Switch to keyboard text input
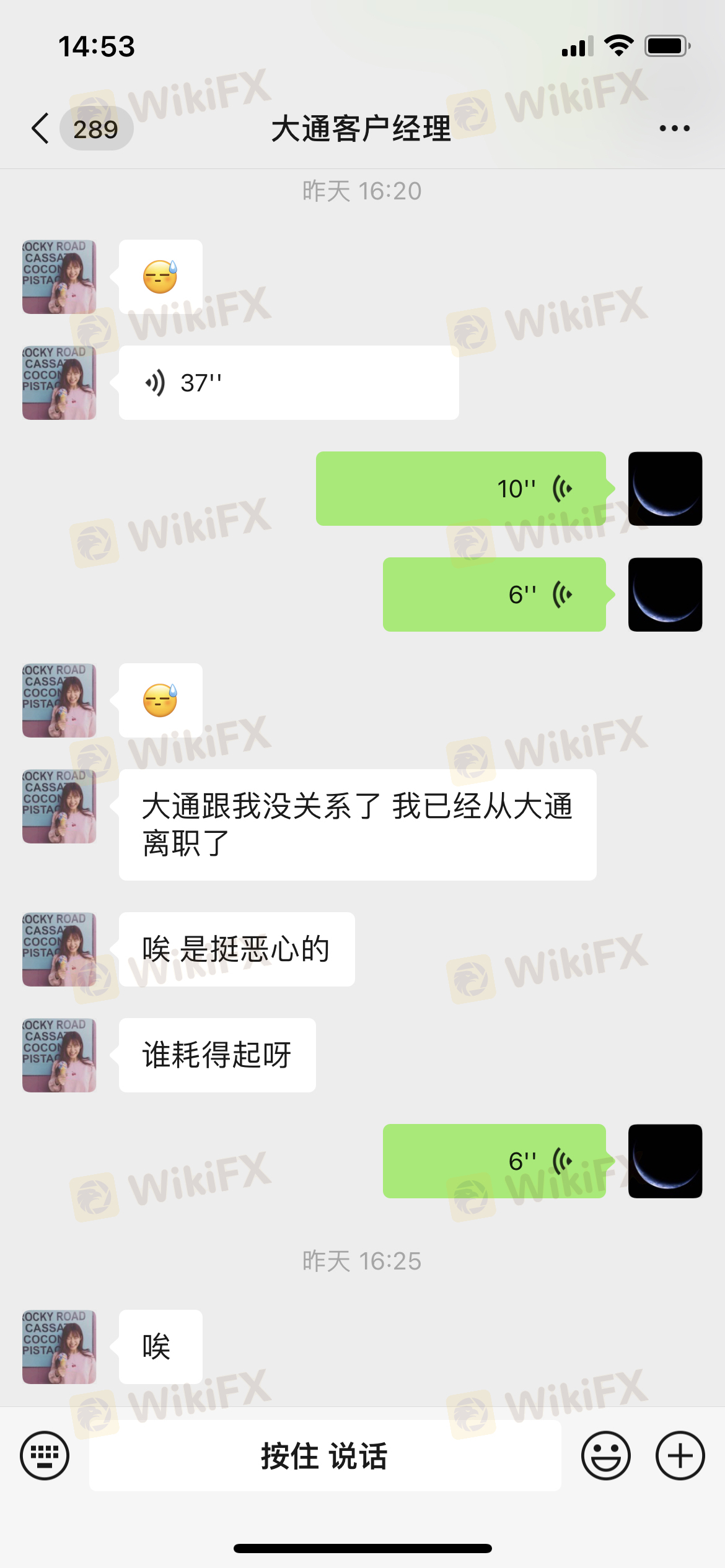The image size is (725, 1568). pos(45,1455)
